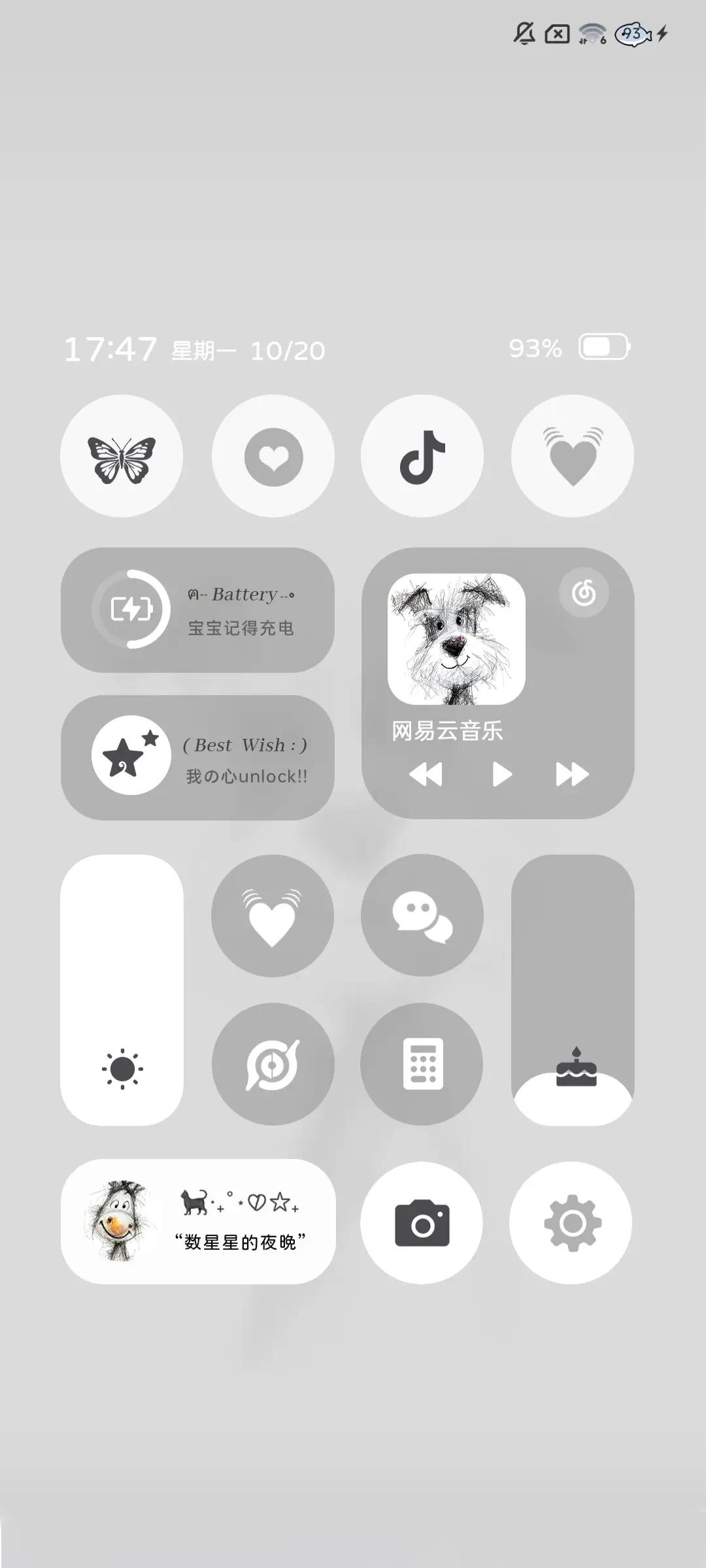Open the settings gear
Image resolution: width=706 pixels, height=1568 pixels.
[x=571, y=1223]
